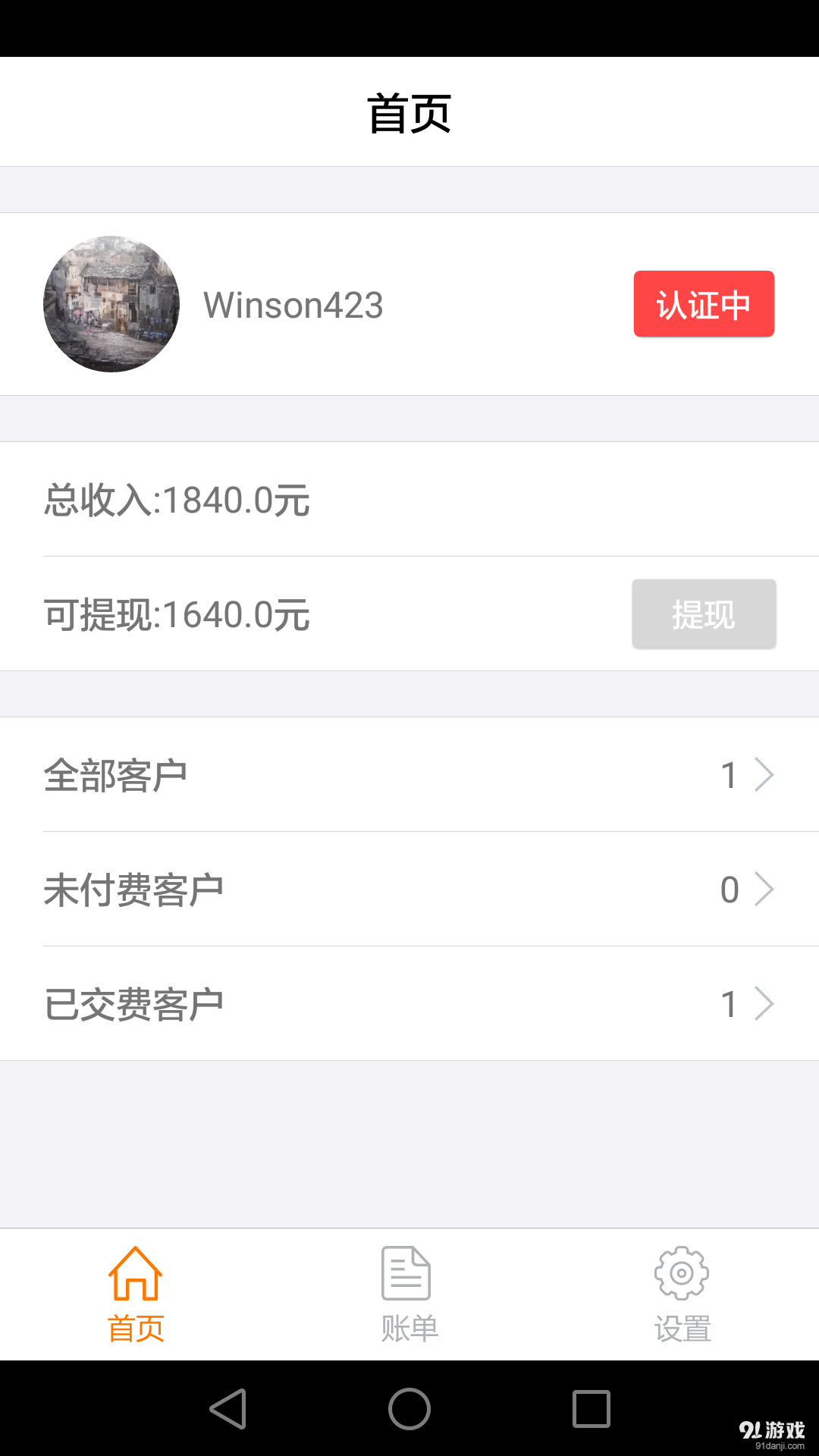Tap the red 认证中 verification button

(x=702, y=305)
